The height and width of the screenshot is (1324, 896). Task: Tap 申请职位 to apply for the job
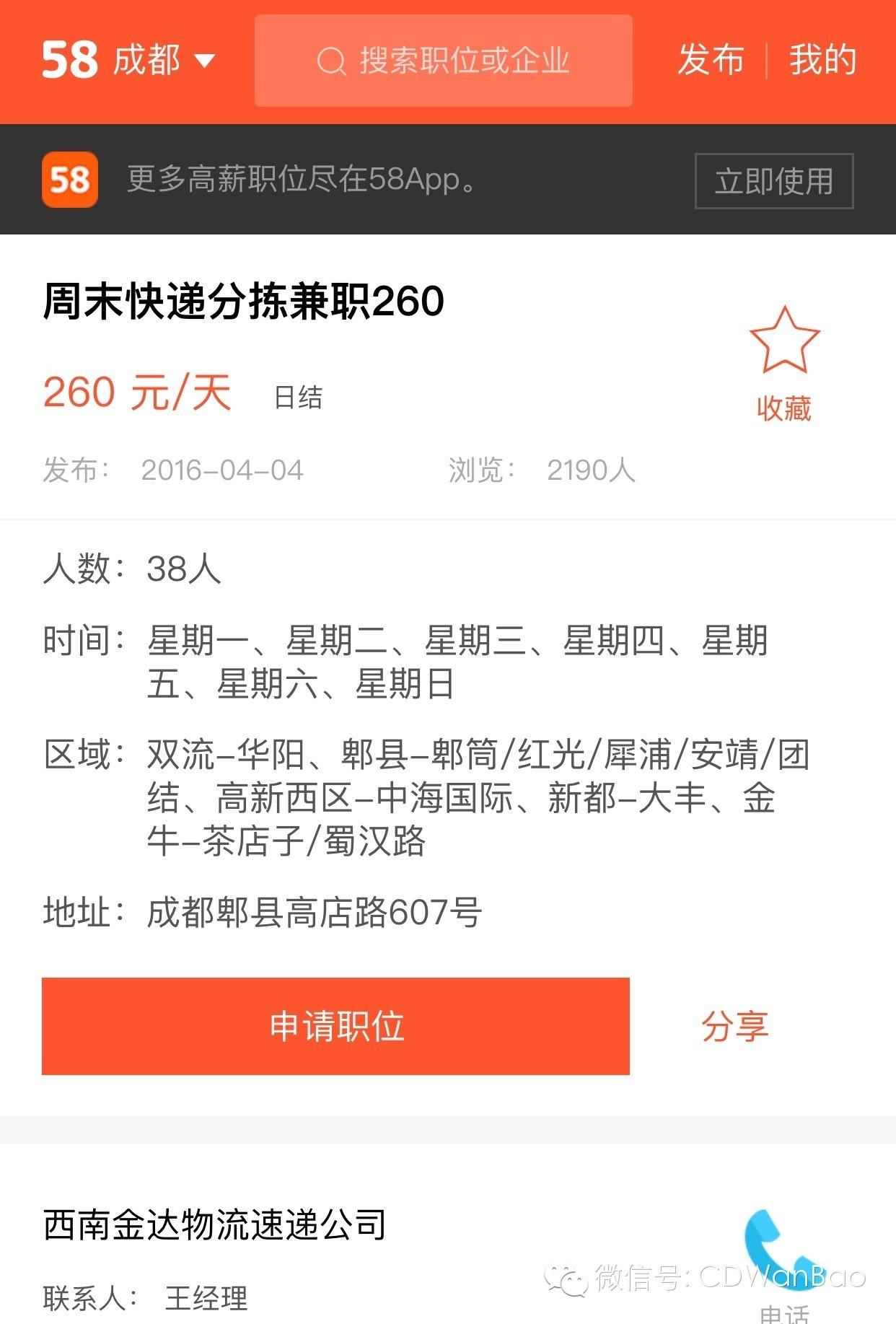pos(335,1026)
